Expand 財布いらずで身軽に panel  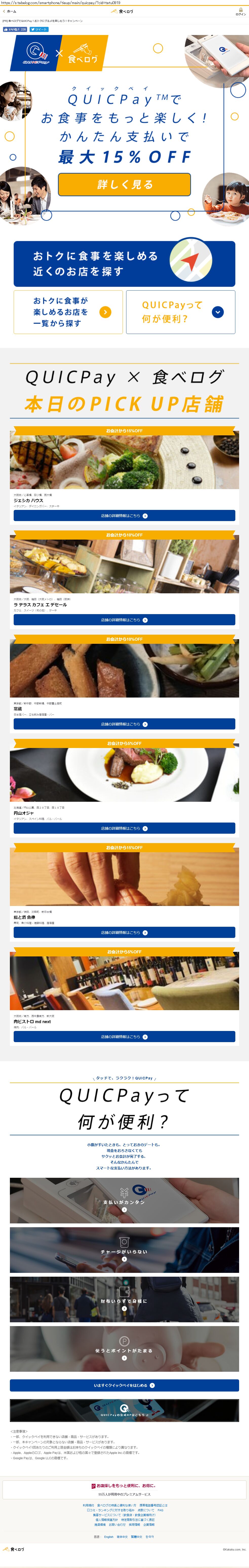pos(124,1299)
